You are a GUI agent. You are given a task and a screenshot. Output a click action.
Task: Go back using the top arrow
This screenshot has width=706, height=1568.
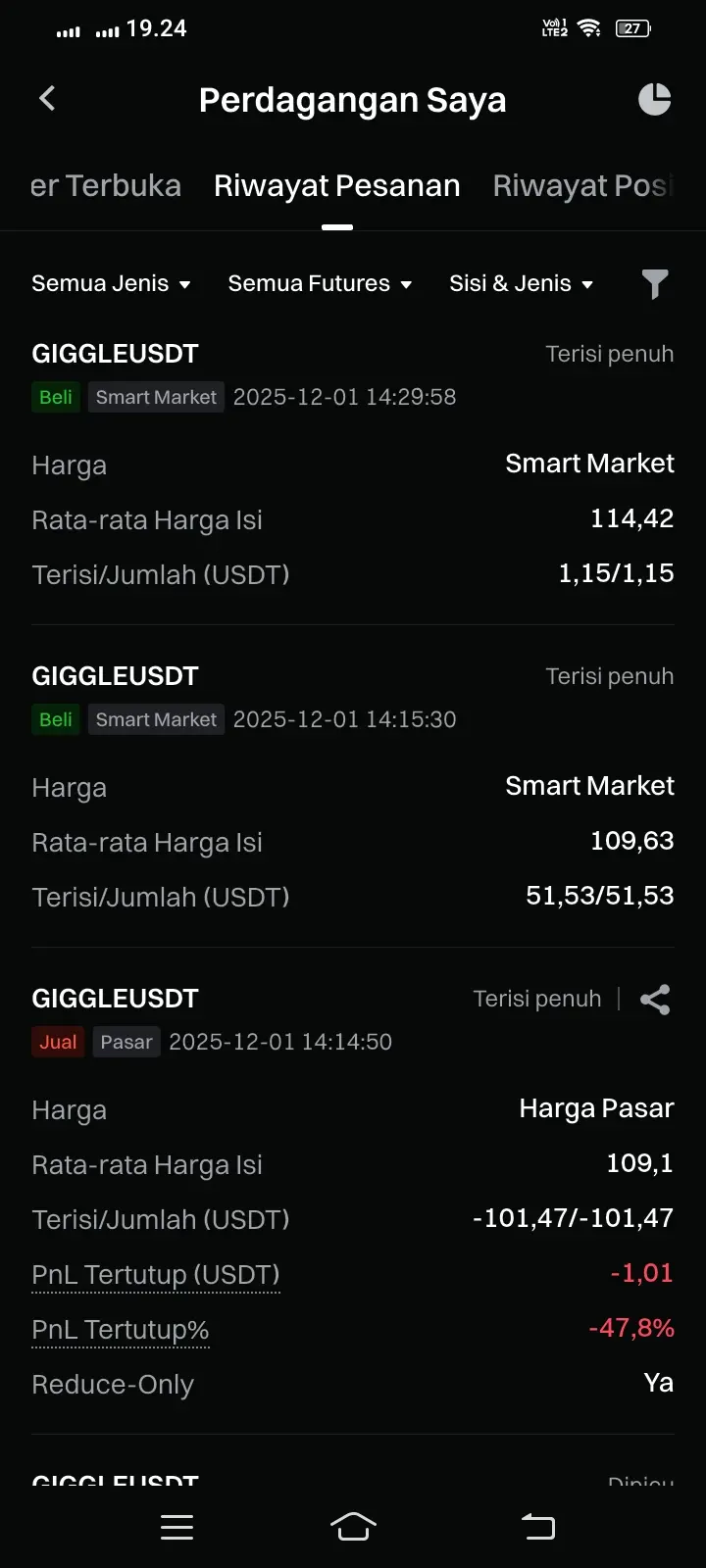(x=47, y=99)
